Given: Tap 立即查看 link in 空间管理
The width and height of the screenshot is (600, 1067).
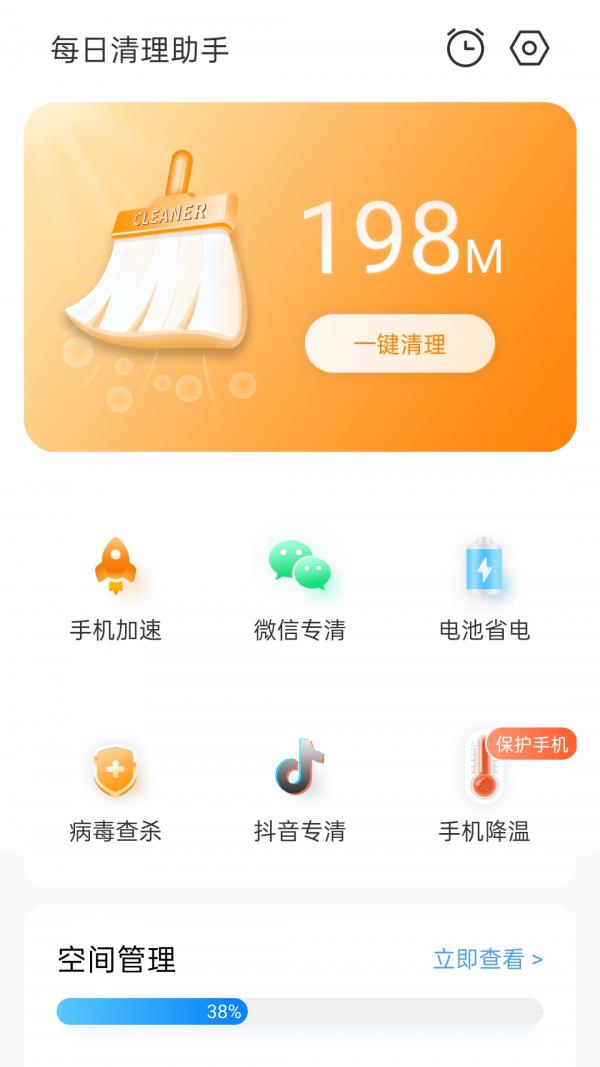Looking at the screenshot, I should pyautogui.click(x=487, y=960).
